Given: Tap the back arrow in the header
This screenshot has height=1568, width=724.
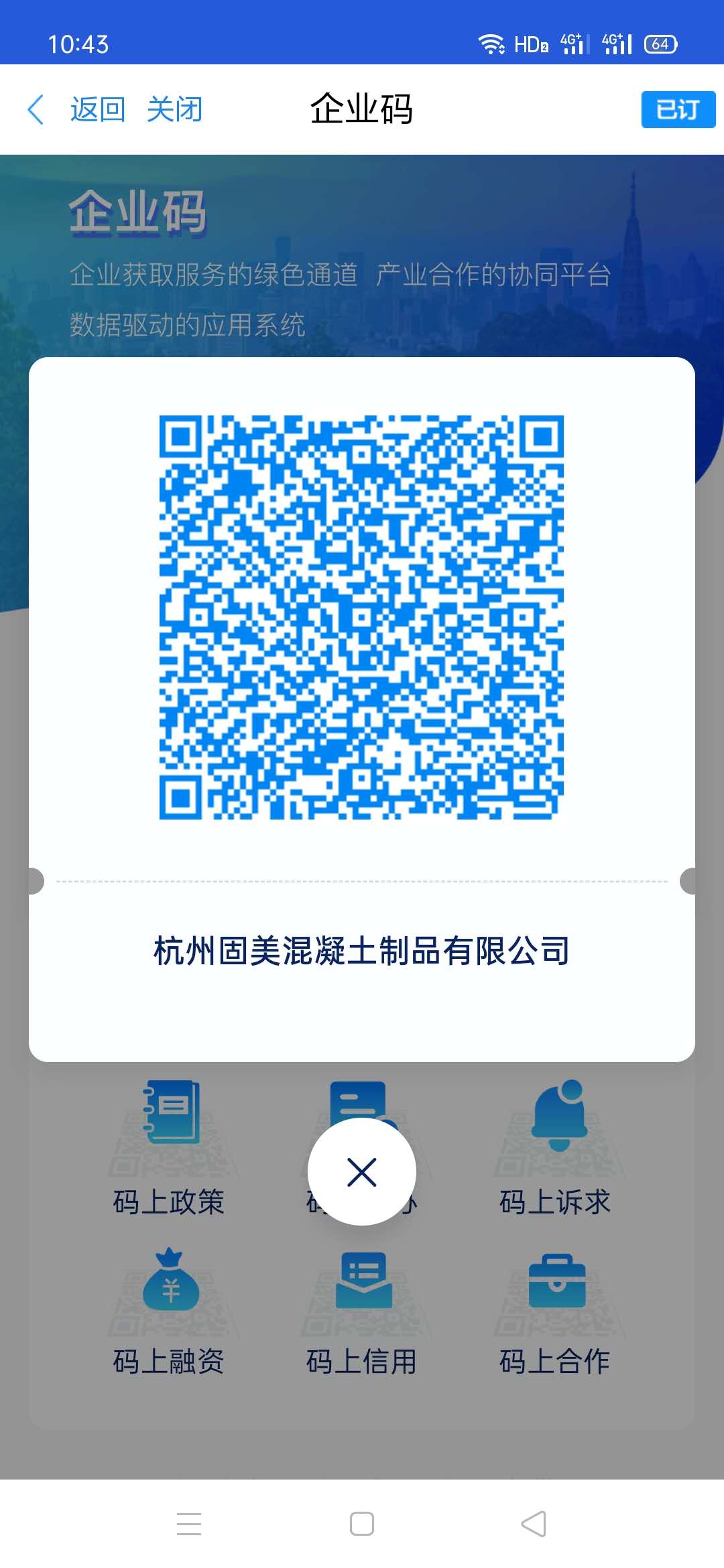Looking at the screenshot, I should 36,109.
